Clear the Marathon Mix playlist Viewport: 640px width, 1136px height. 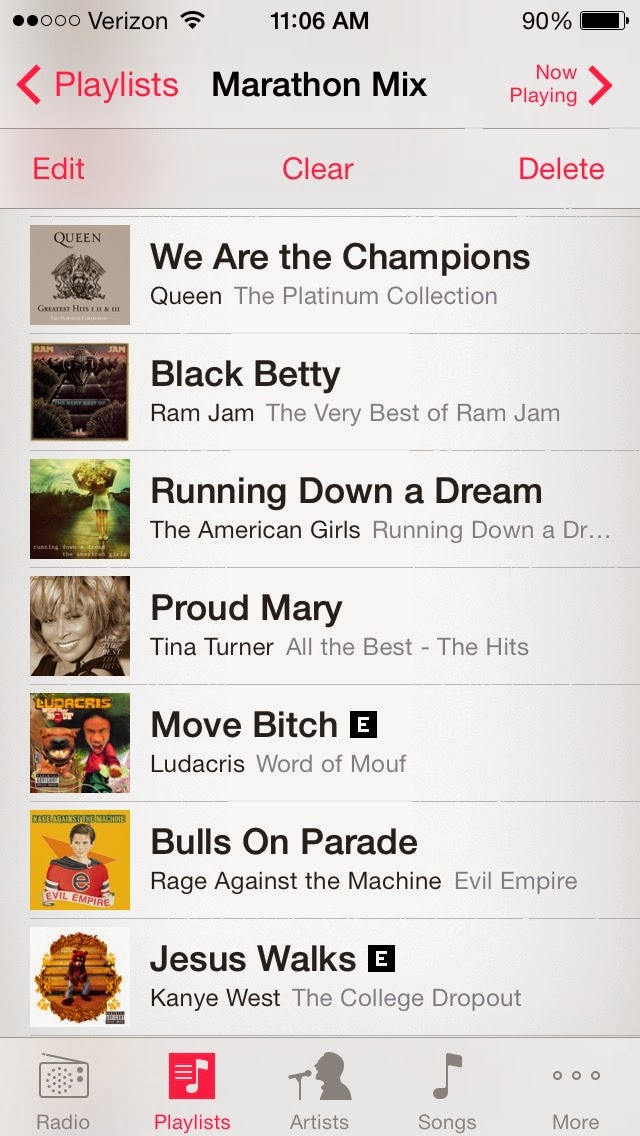coord(318,169)
